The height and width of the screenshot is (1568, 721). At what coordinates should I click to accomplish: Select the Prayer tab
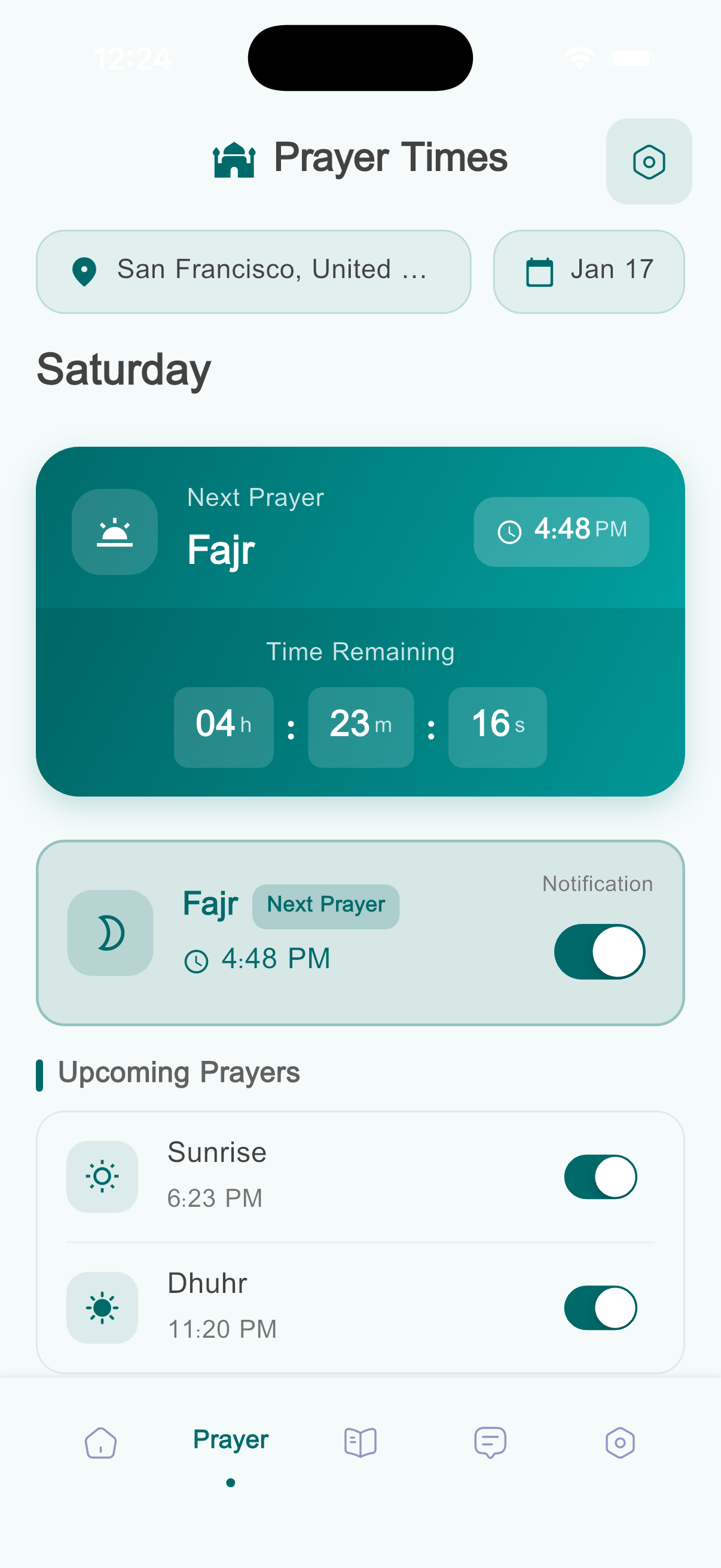230,1439
